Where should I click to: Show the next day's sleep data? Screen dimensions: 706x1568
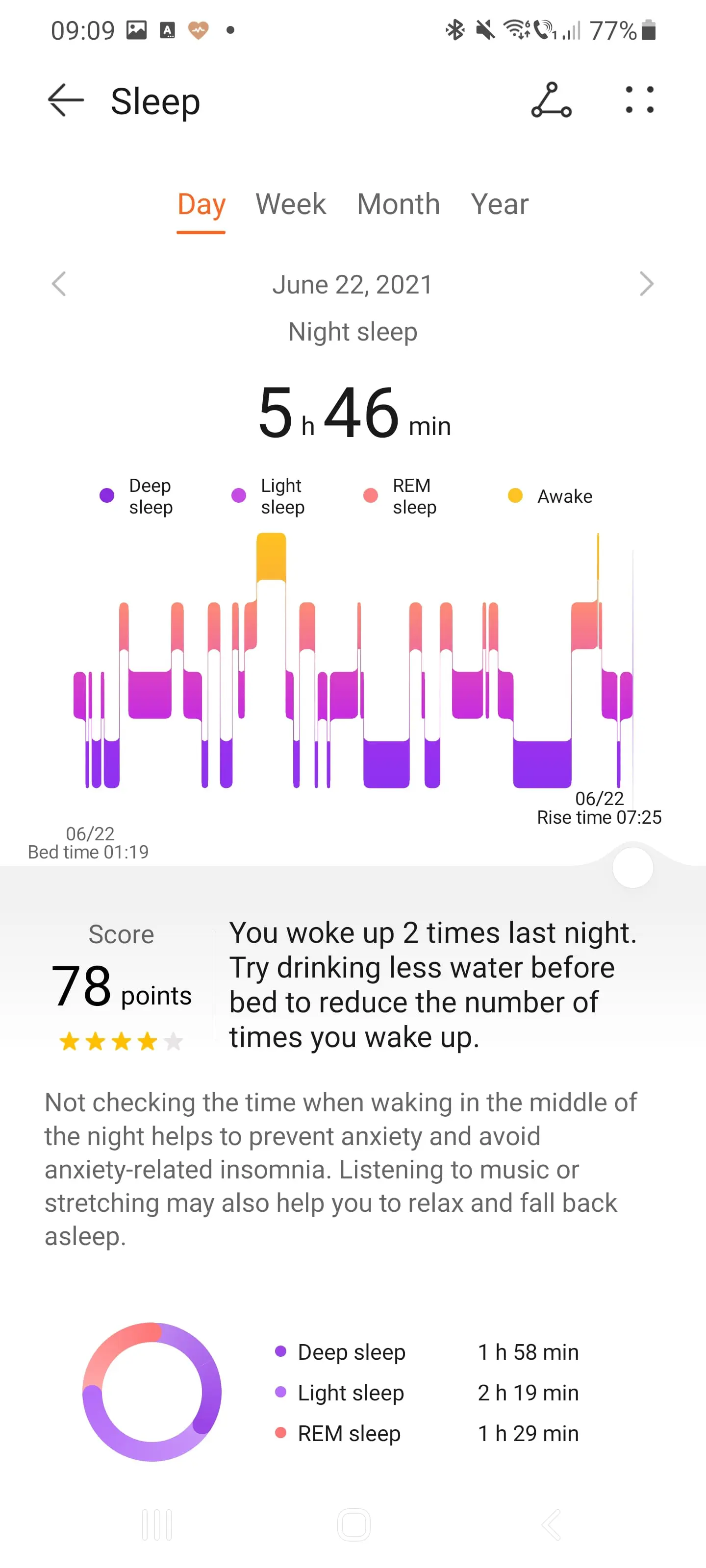pyautogui.click(x=646, y=284)
